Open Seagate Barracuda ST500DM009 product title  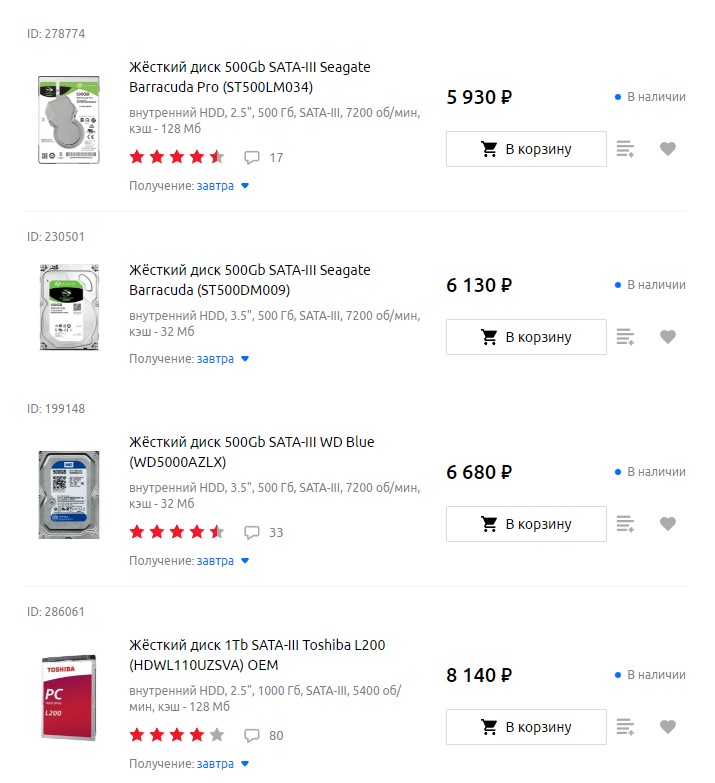point(249,280)
